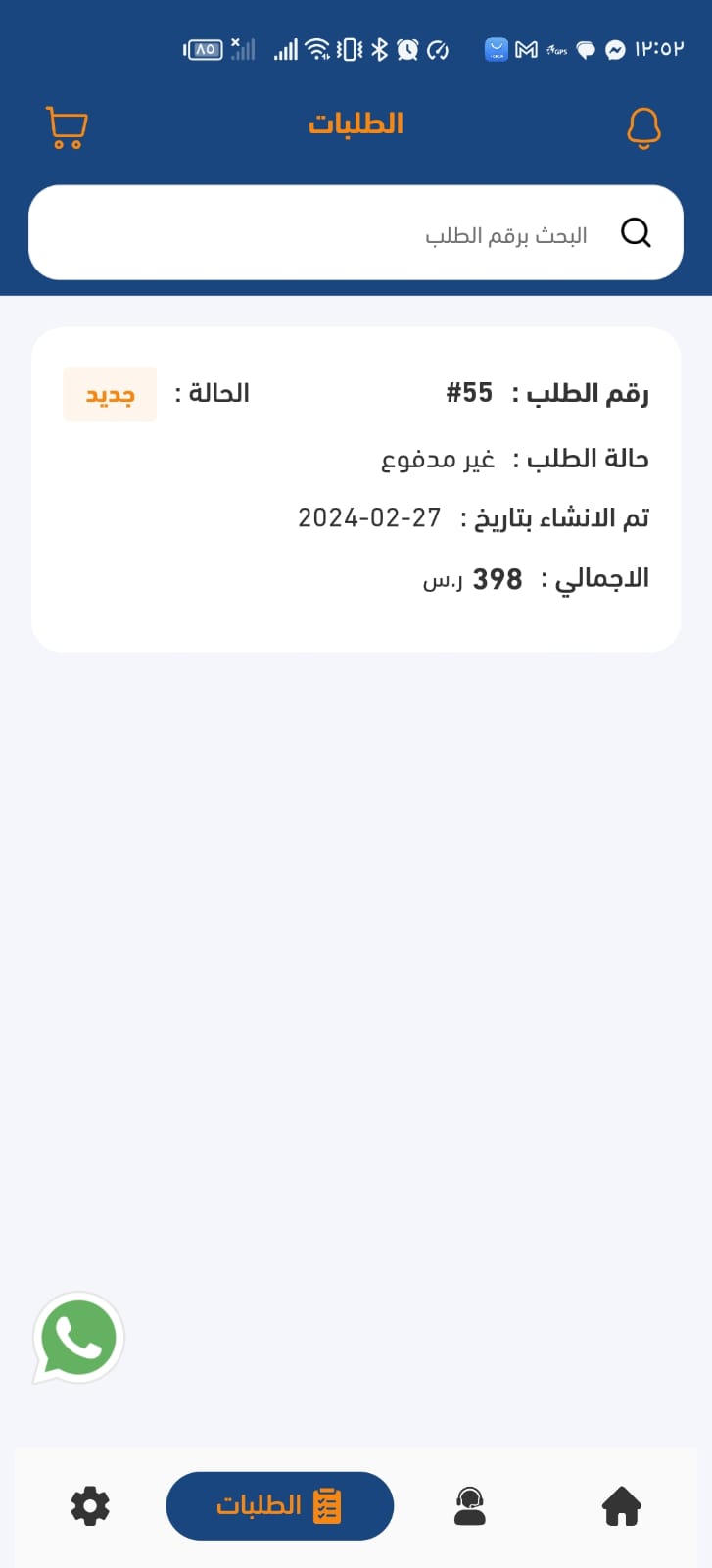Open WhatsApp chat support button

(78, 1338)
